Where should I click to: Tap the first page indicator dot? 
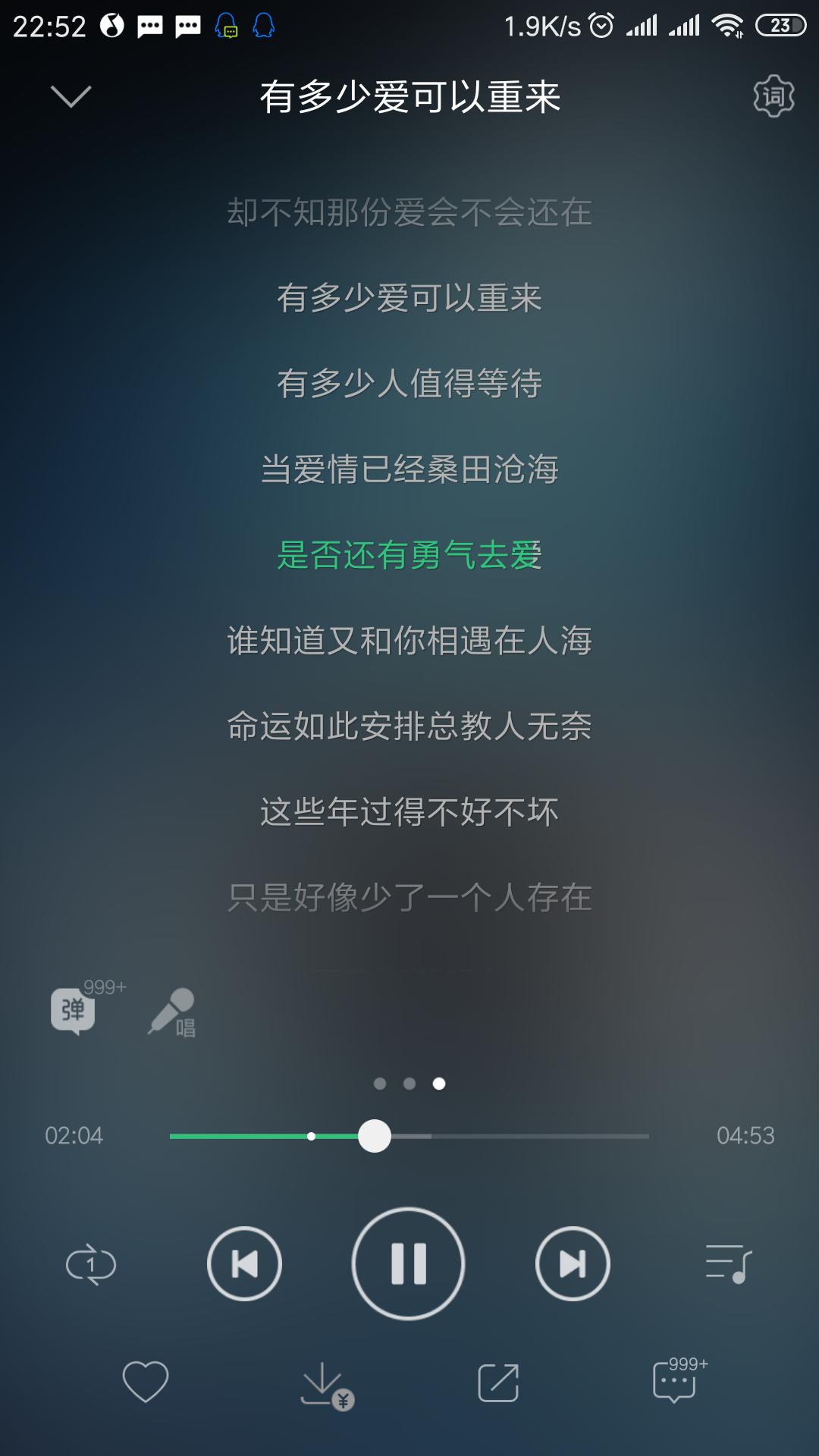click(380, 1084)
